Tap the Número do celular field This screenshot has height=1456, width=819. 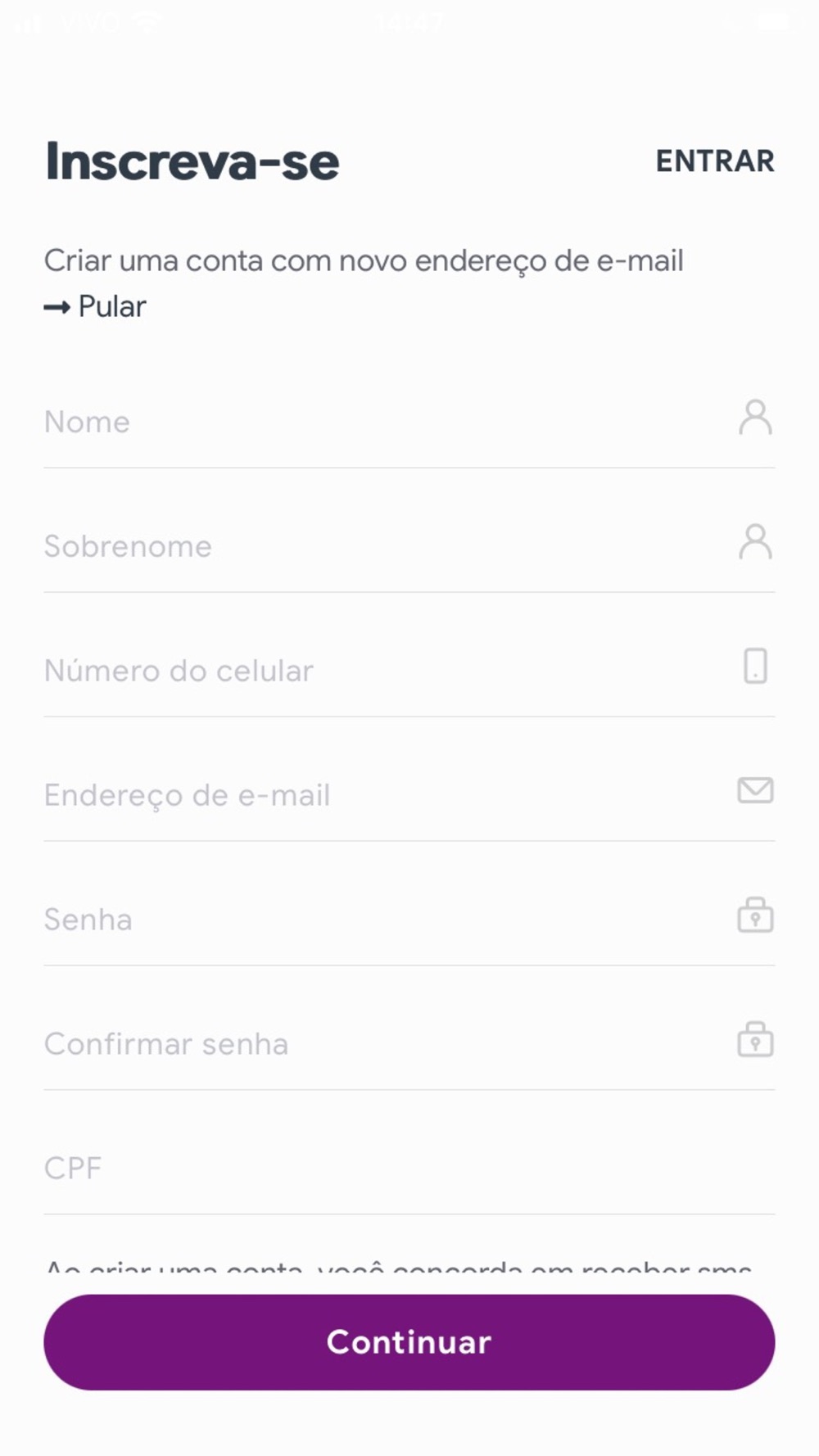click(409, 671)
